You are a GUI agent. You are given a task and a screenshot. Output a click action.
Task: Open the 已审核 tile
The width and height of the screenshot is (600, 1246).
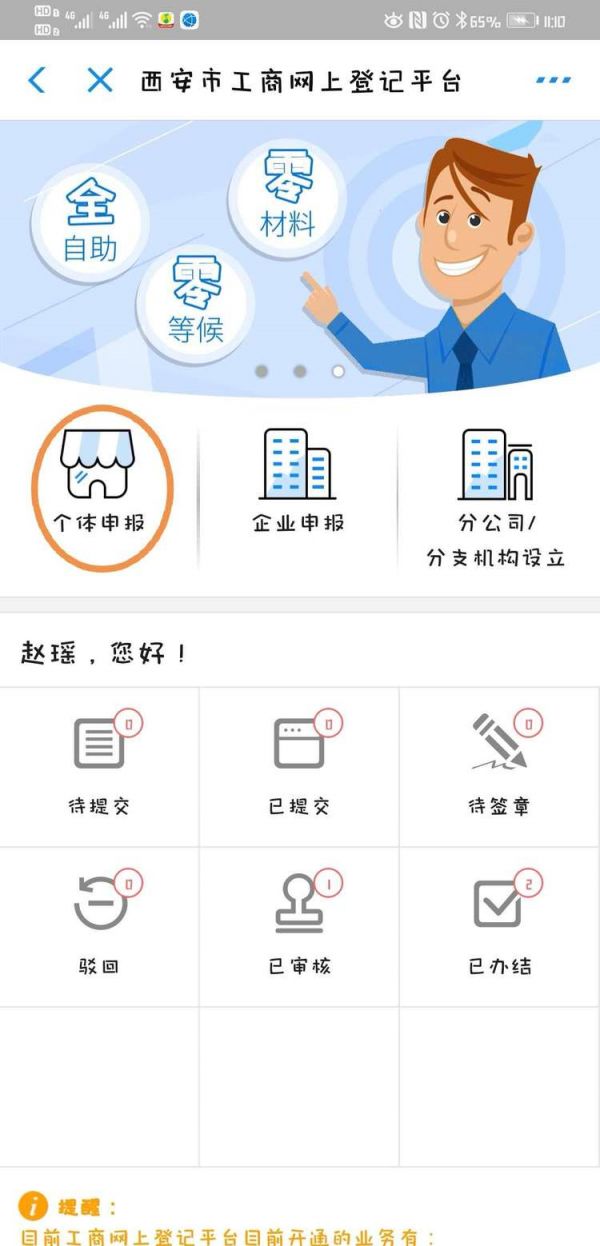click(299, 925)
